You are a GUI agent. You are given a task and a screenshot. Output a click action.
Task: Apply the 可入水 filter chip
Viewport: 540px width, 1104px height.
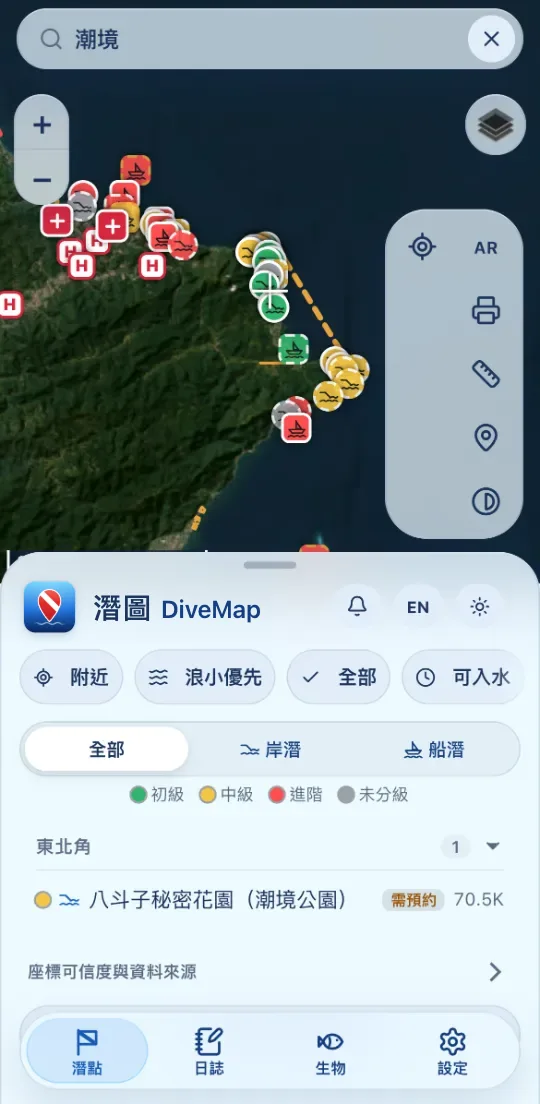tap(463, 677)
